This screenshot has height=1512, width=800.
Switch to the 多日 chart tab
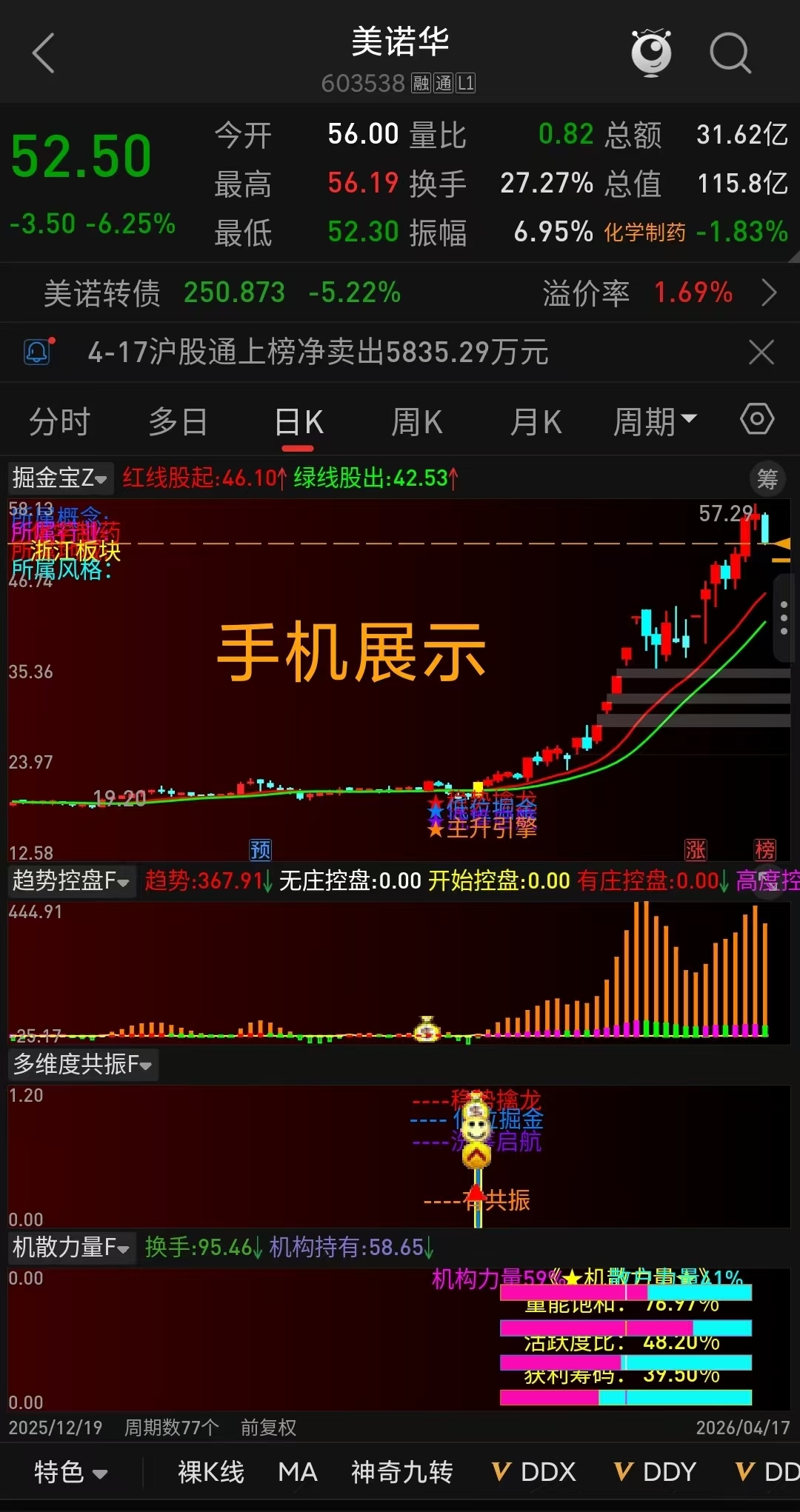(x=178, y=423)
